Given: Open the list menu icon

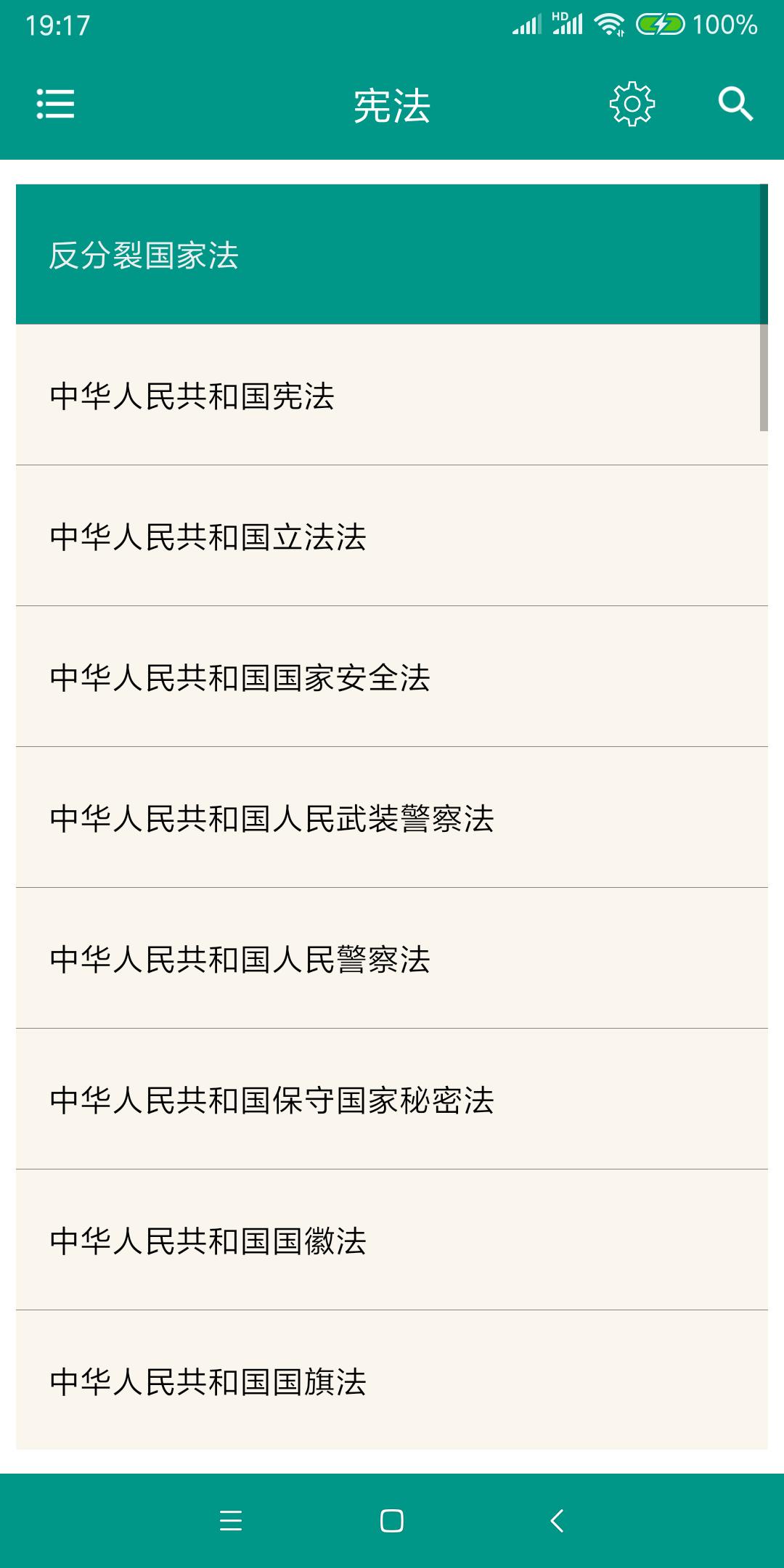Looking at the screenshot, I should click(x=55, y=104).
